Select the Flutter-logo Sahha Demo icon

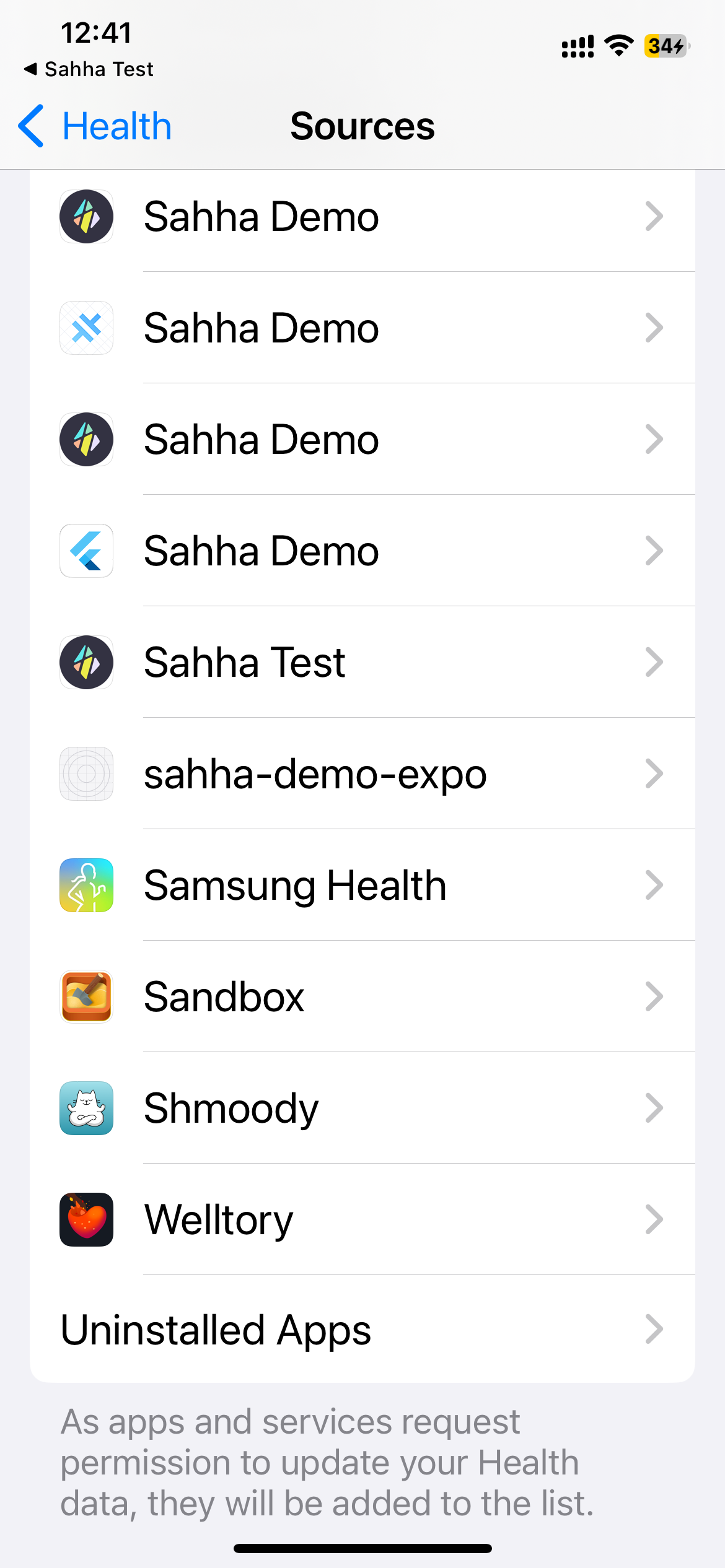tap(86, 551)
